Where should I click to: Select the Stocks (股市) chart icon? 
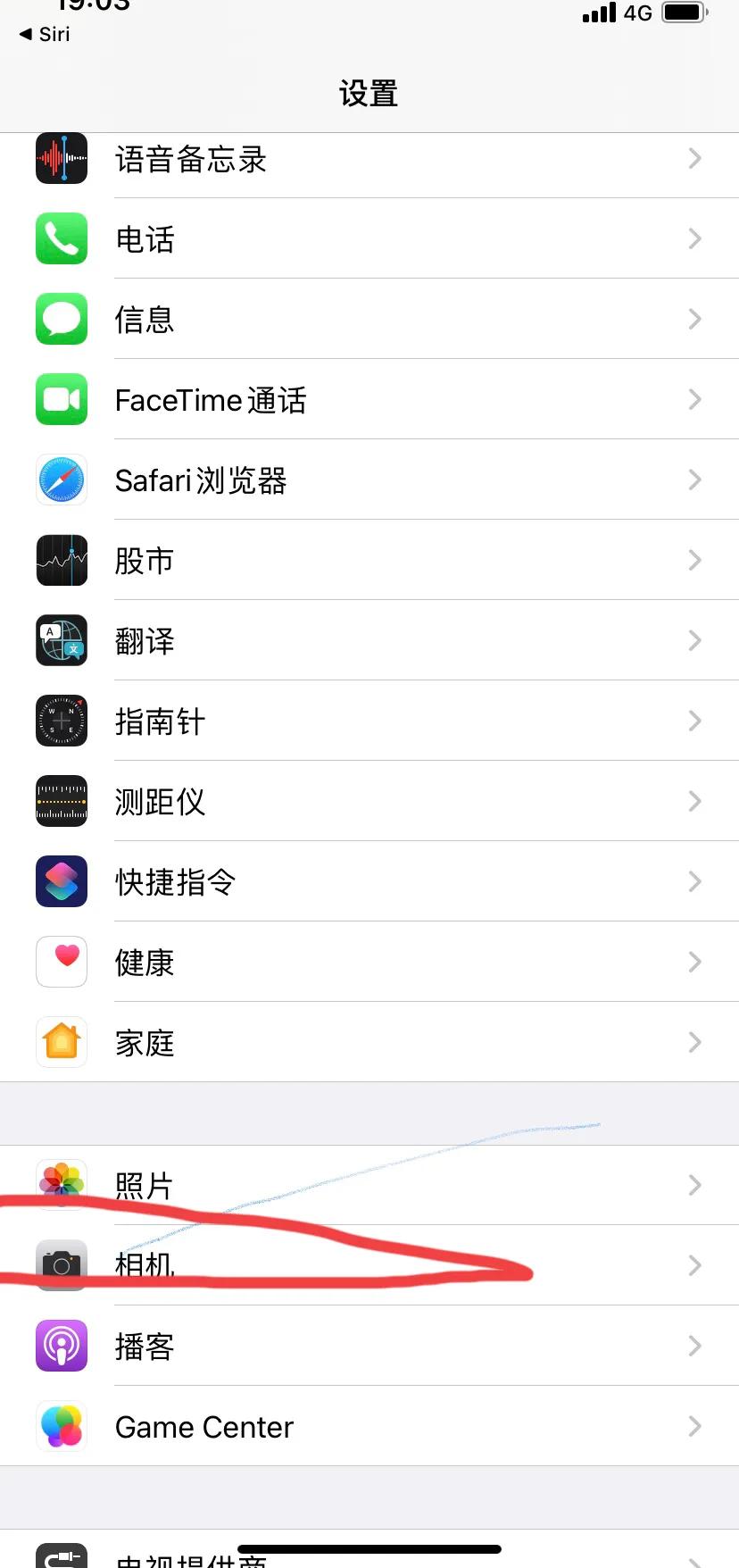[61, 560]
